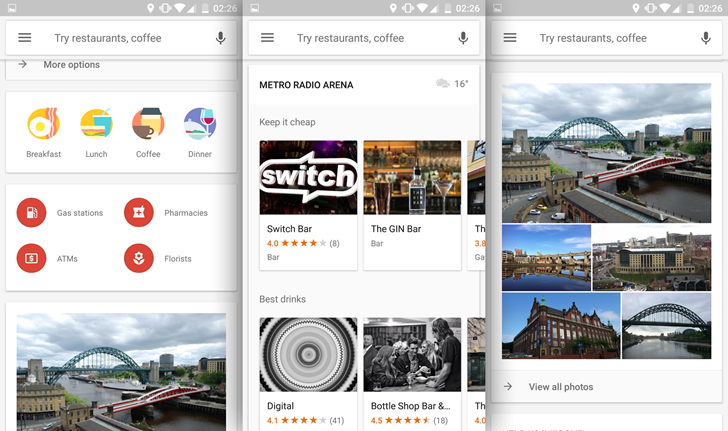Open the Digital venue card
This screenshot has height=431, width=728.
coord(308,370)
